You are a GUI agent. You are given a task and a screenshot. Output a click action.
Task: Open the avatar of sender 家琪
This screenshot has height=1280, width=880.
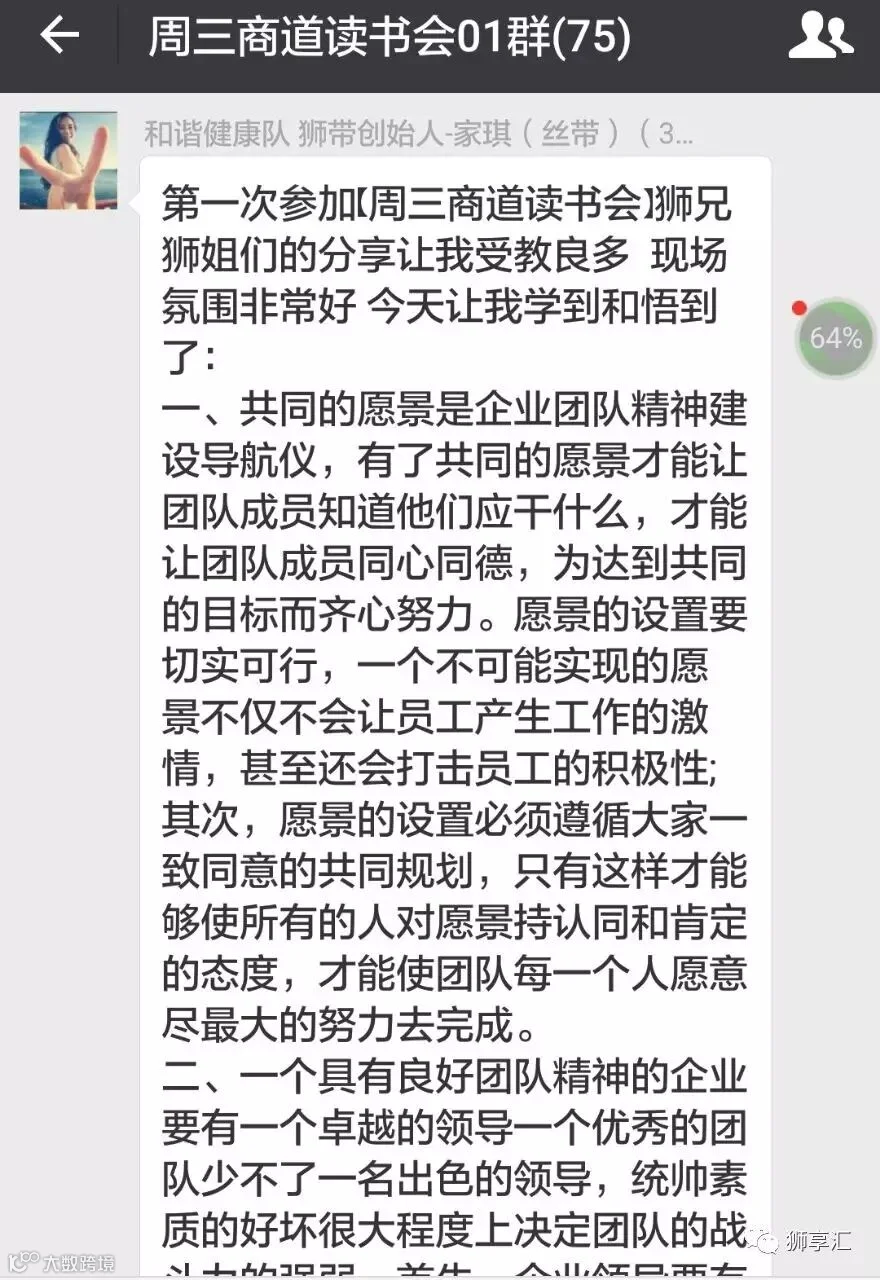tap(68, 160)
